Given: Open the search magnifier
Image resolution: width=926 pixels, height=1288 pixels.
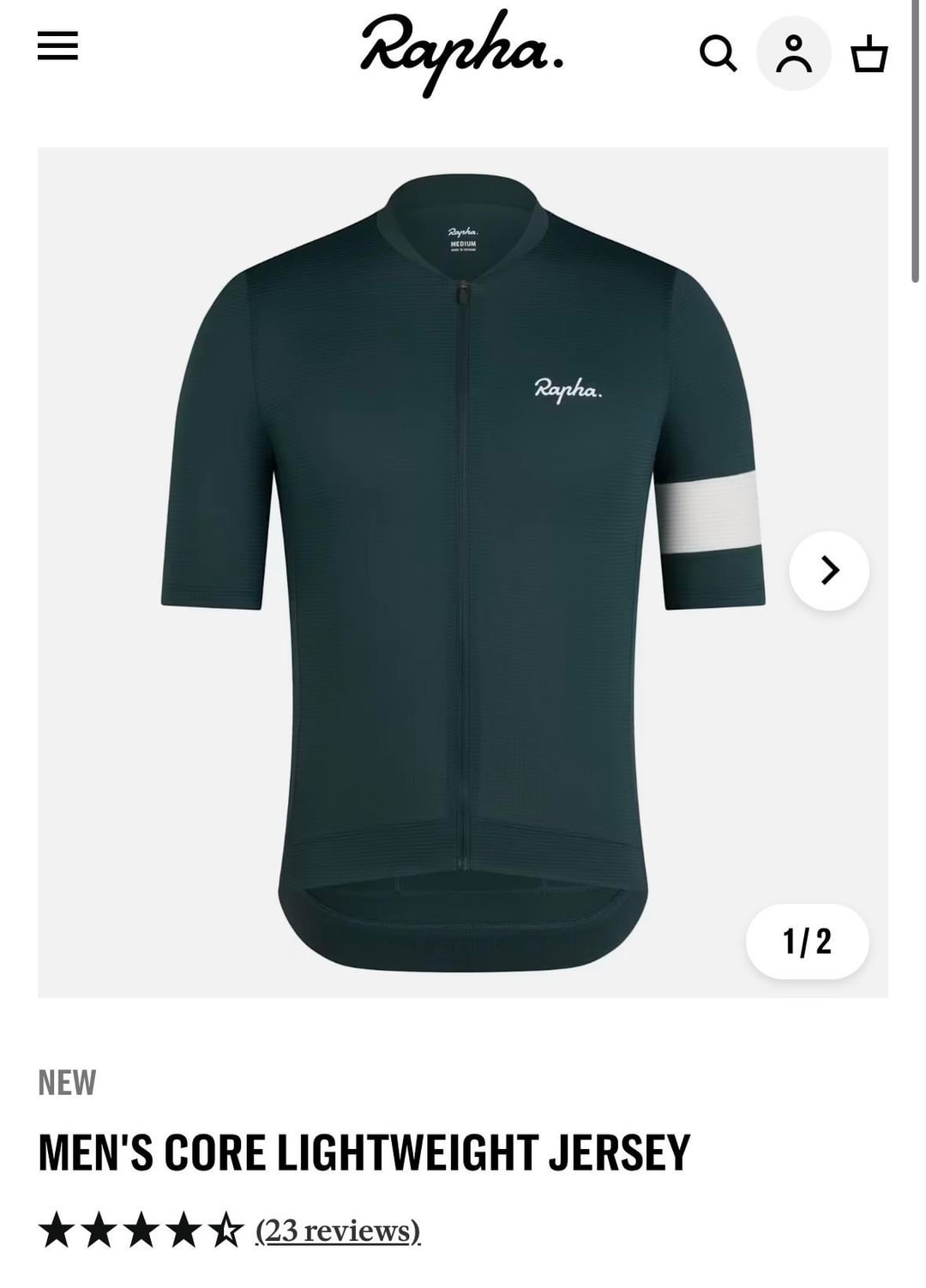Looking at the screenshot, I should click(x=718, y=54).
